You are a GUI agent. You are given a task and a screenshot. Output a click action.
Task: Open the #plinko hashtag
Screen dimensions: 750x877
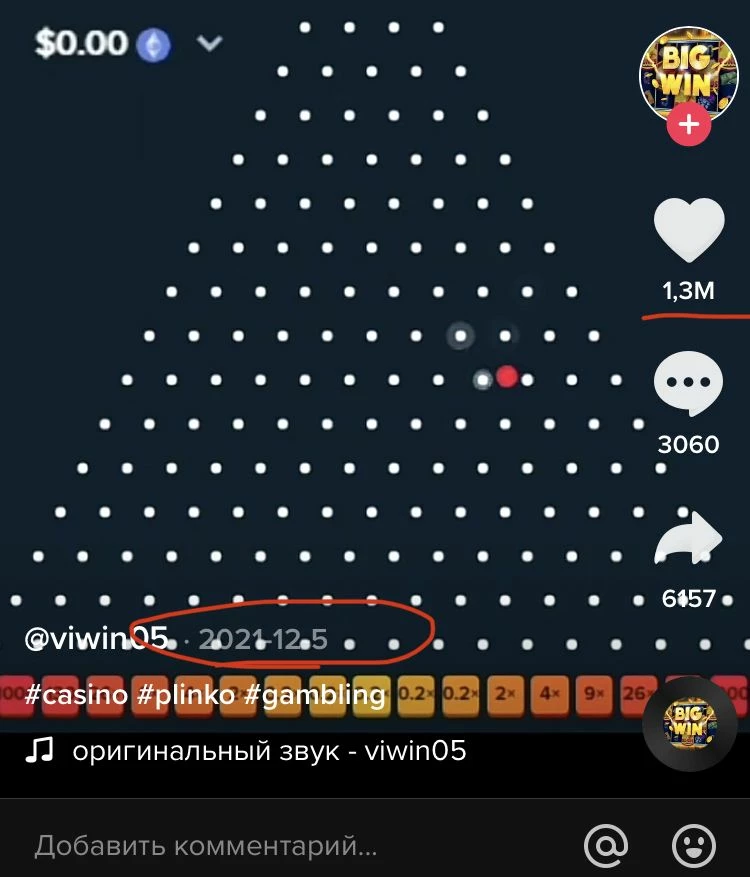pyautogui.click(x=185, y=695)
